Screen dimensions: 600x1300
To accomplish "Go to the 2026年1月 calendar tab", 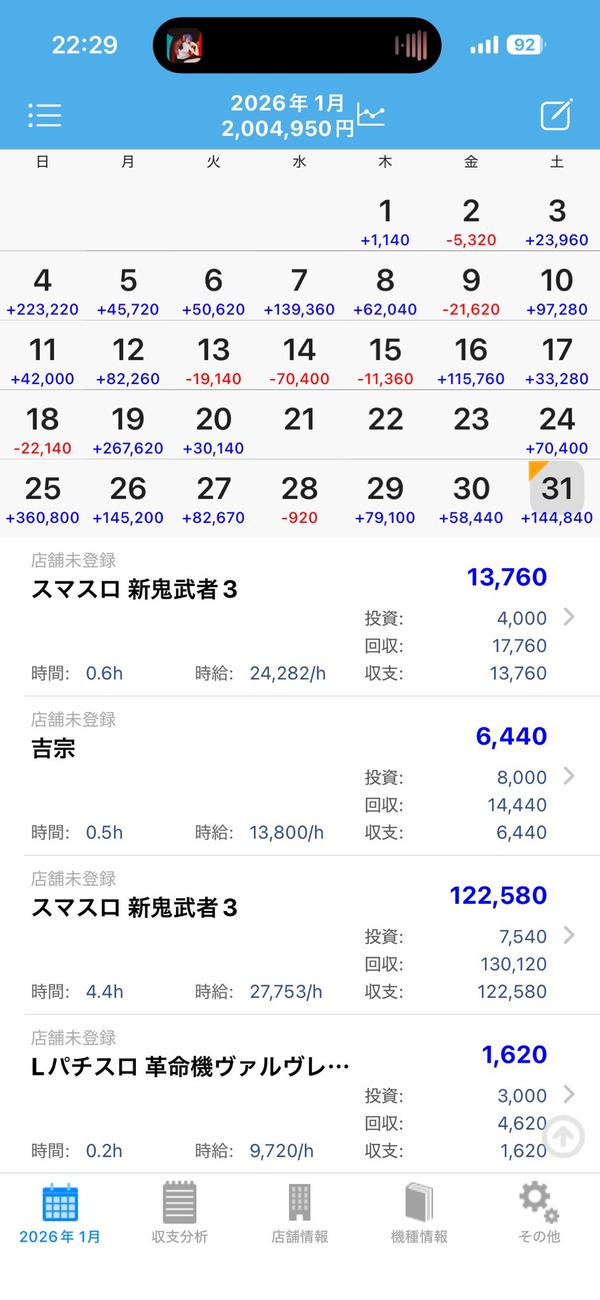I will click(x=60, y=1211).
